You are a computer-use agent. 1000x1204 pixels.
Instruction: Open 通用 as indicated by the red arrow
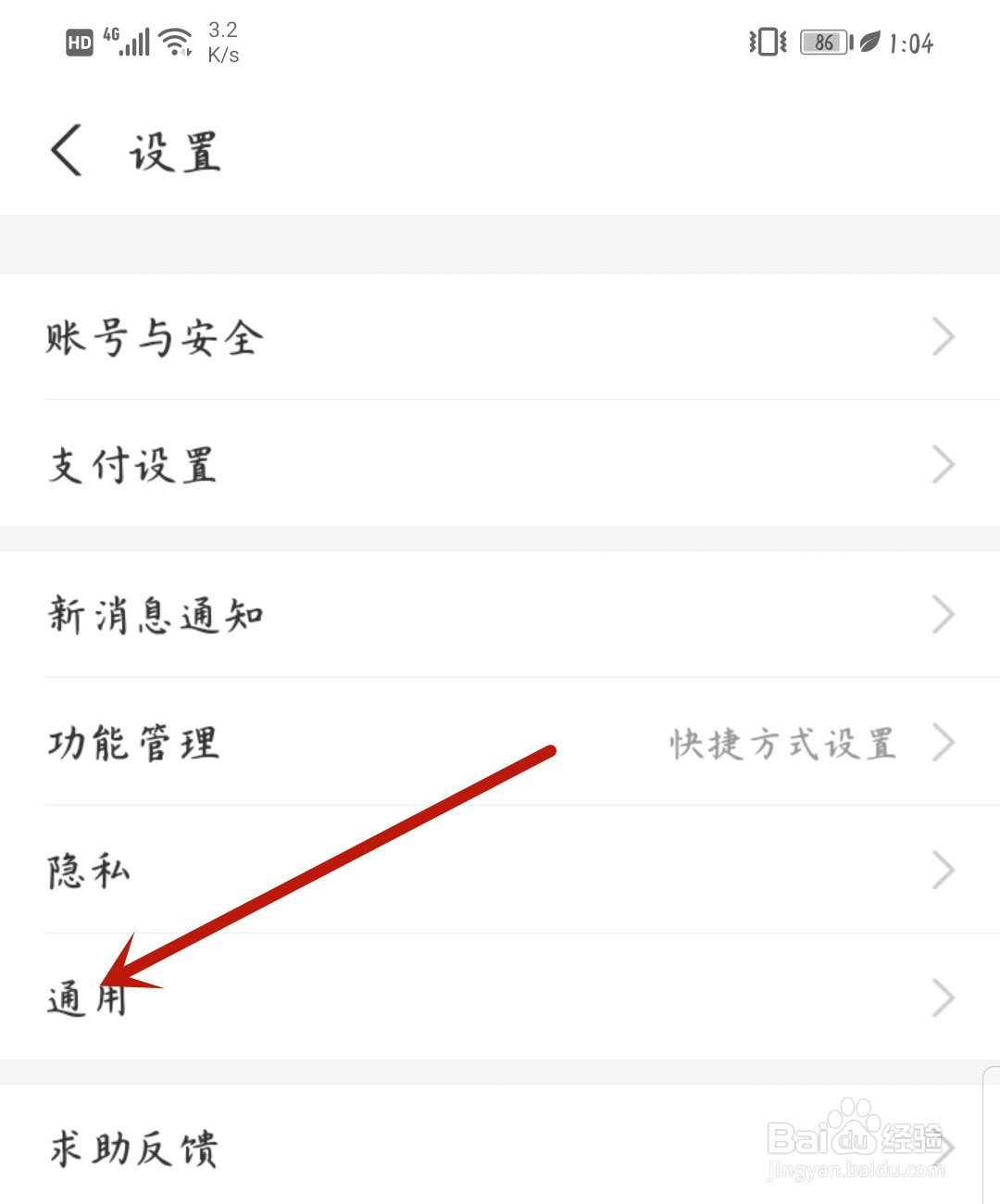click(88, 998)
